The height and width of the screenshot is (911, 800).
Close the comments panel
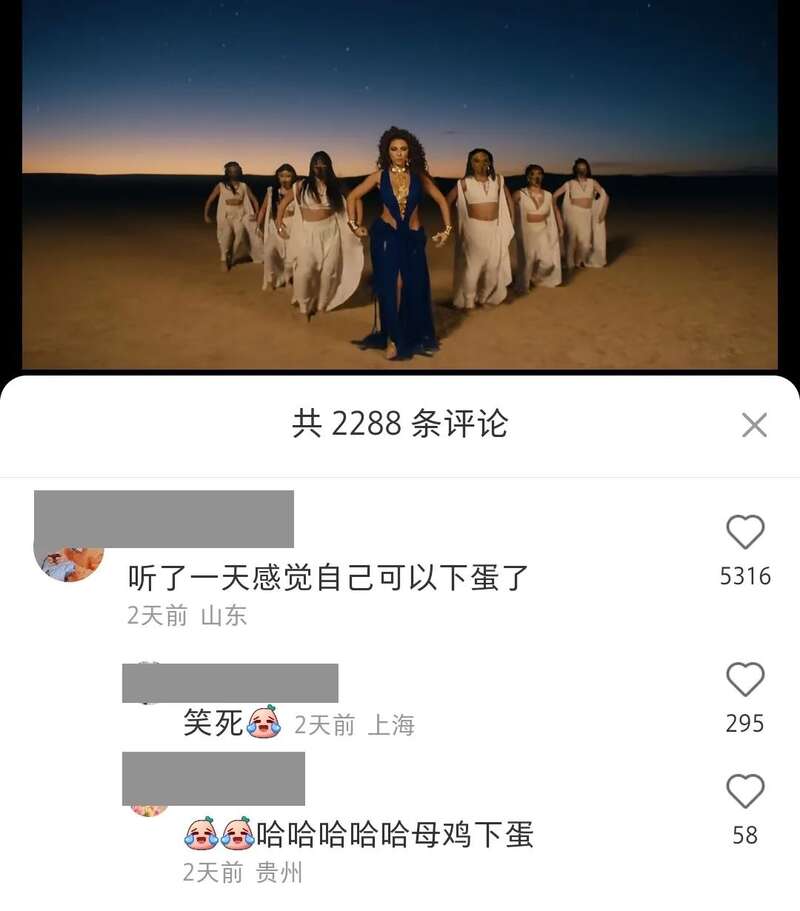pyautogui.click(x=754, y=425)
